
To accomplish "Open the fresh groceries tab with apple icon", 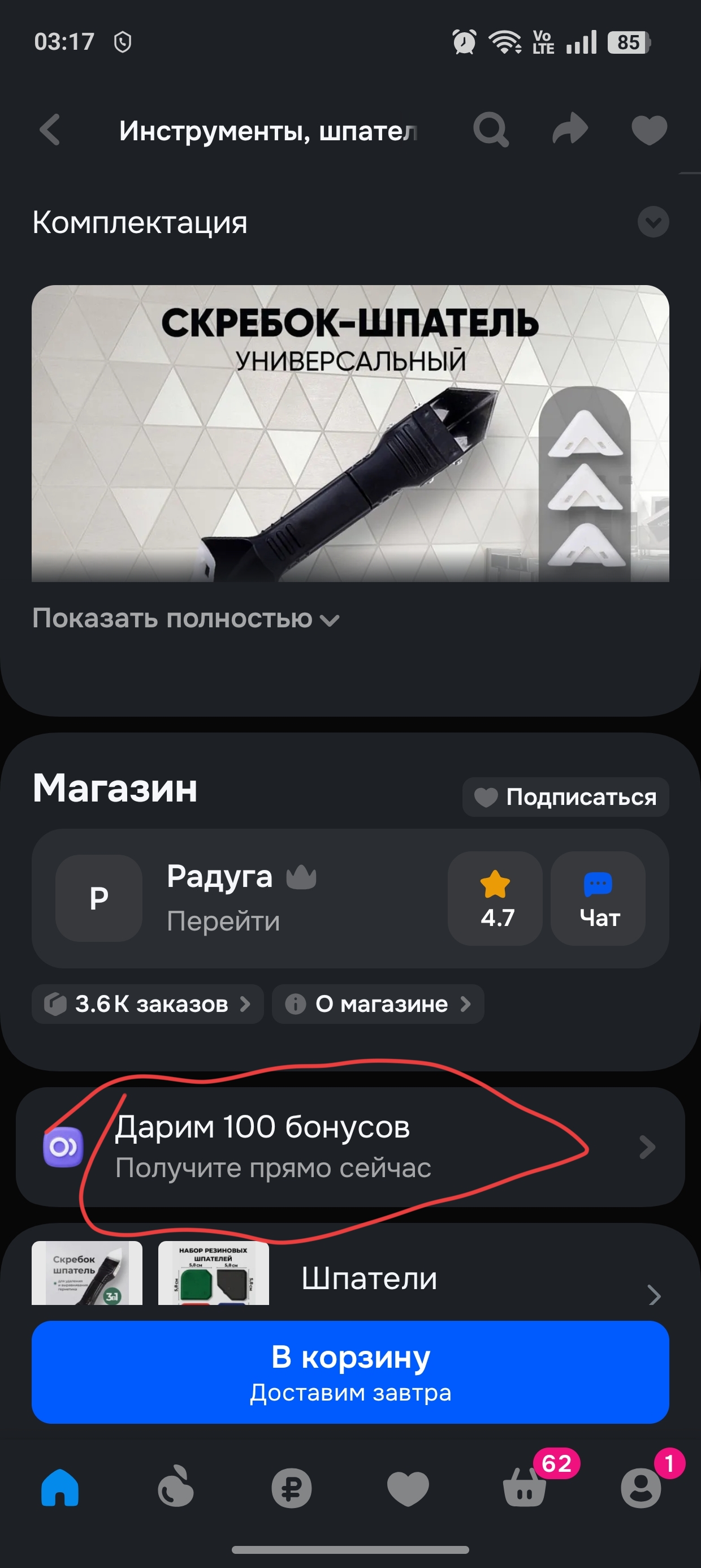I will click(175, 1488).
